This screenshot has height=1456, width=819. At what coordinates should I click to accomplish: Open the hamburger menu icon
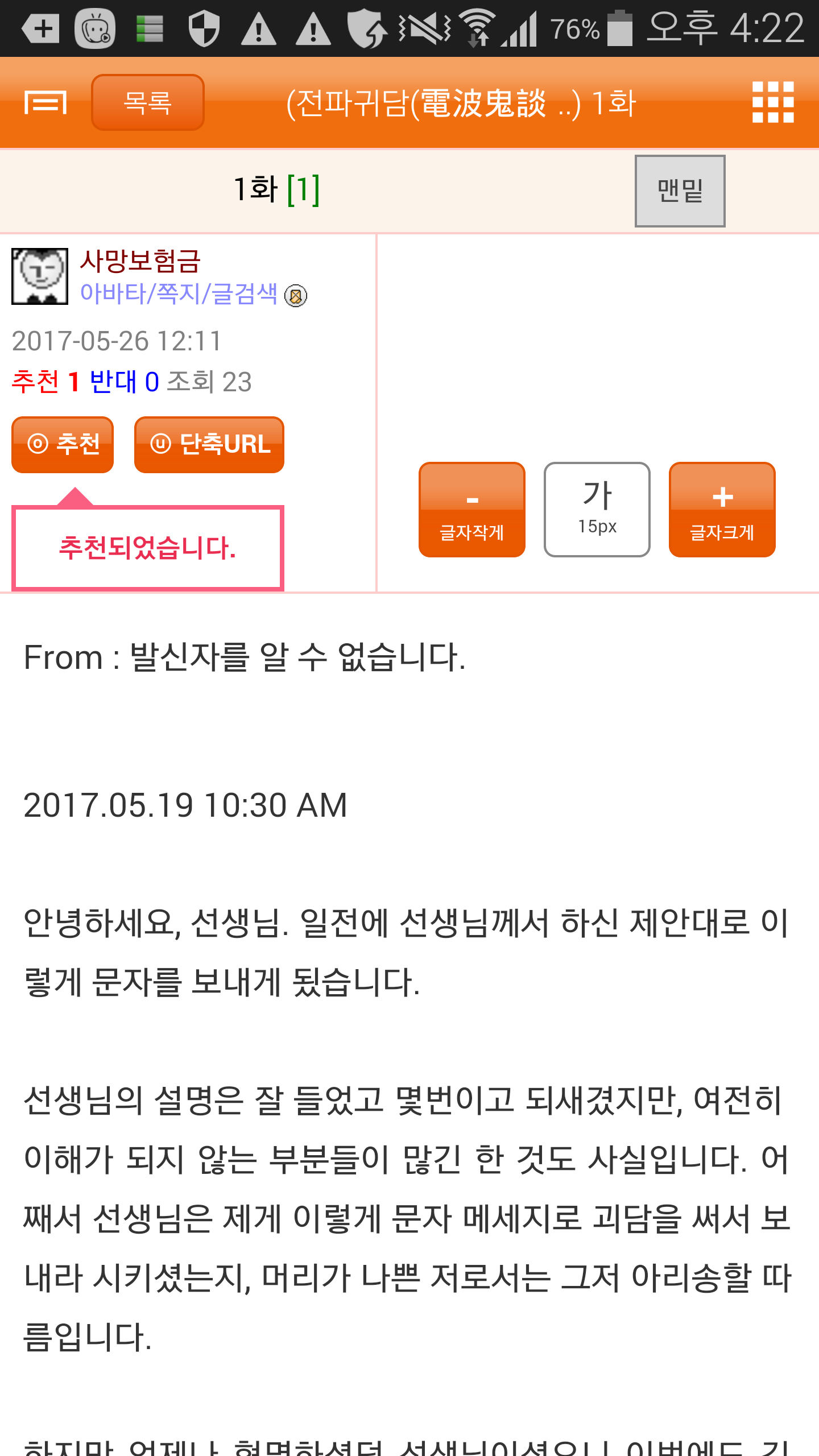point(45,103)
